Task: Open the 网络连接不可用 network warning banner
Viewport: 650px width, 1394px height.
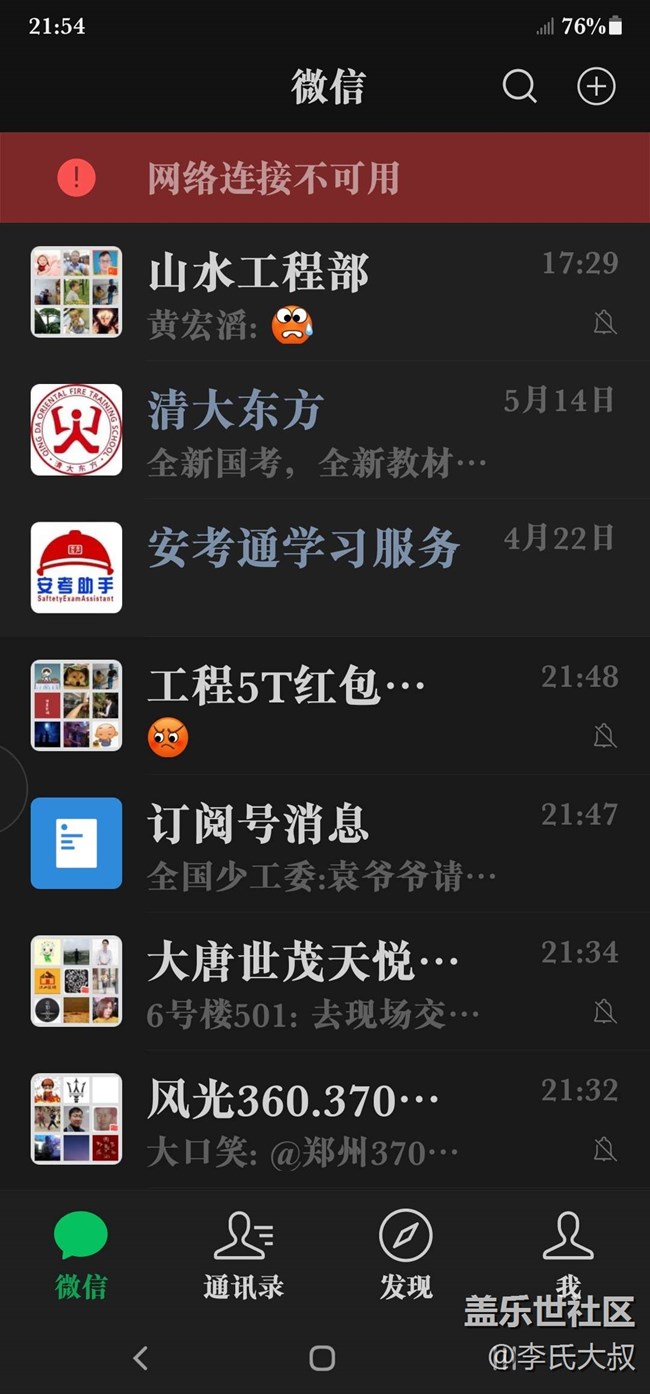Action: click(325, 178)
